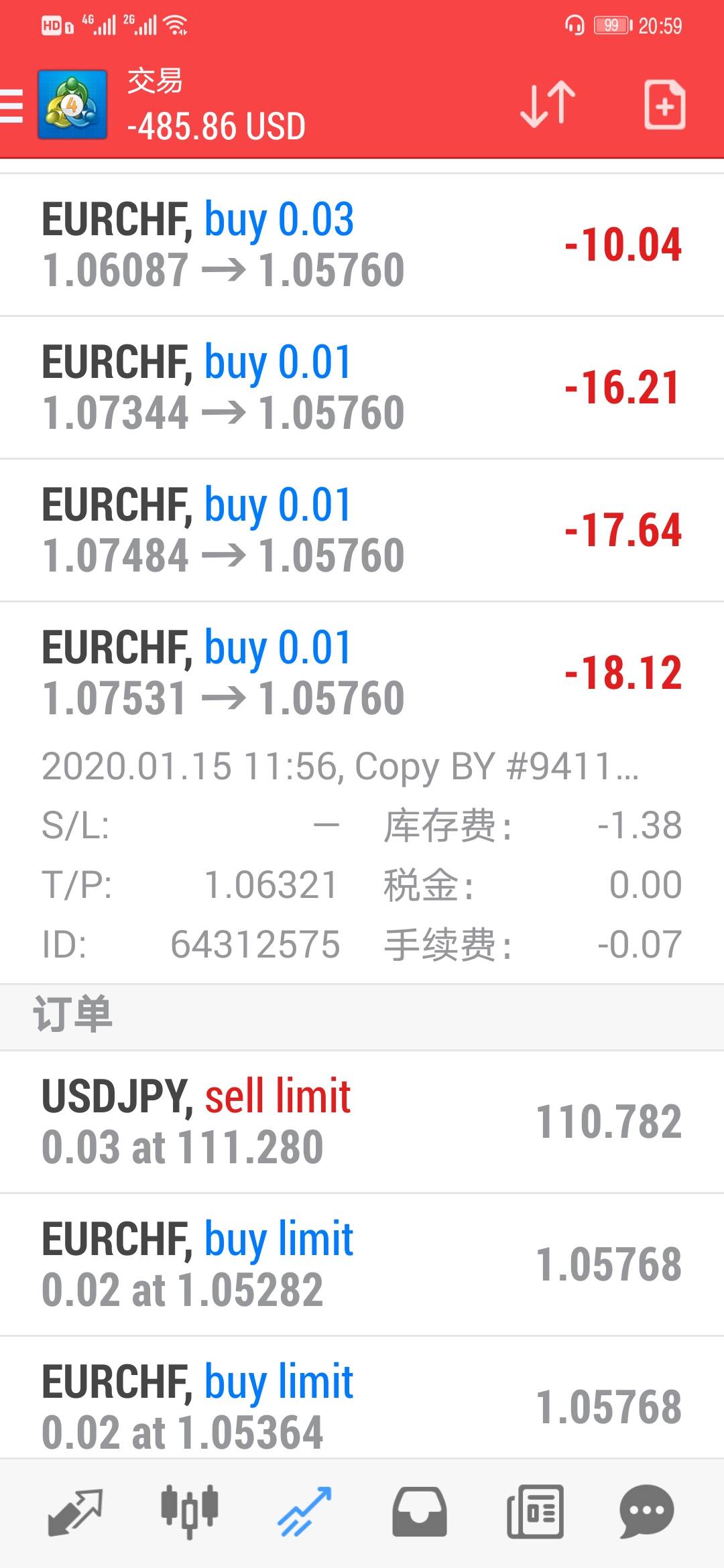This screenshot has height=1568, width=724.
Task: Create a new order
Action: tap(664, 105)
